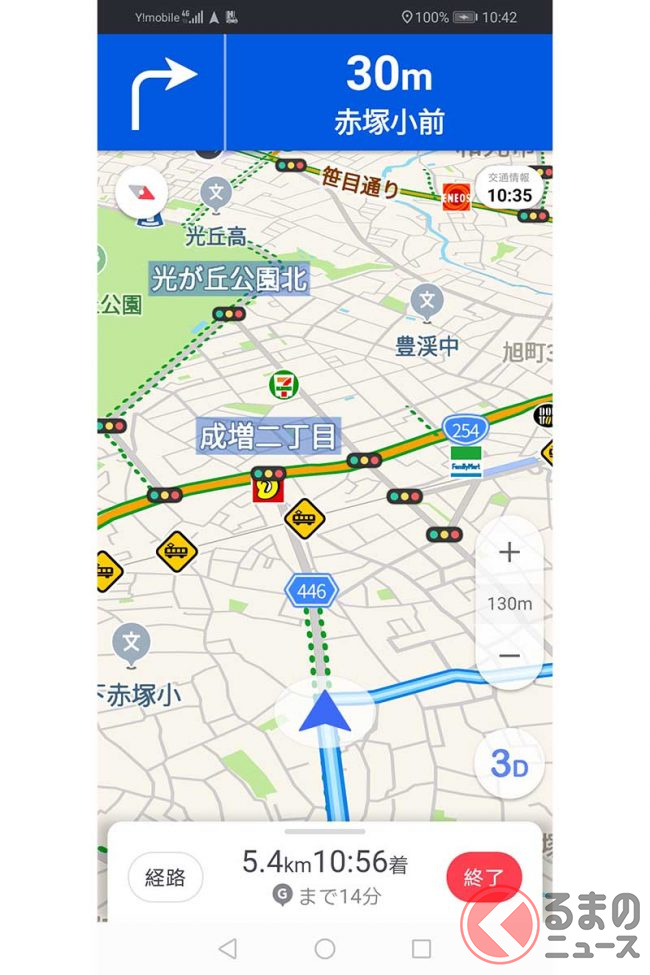Zoom out the map with minus
The image size is (650, 975).
pyautogui.click(x=509, y=655)
